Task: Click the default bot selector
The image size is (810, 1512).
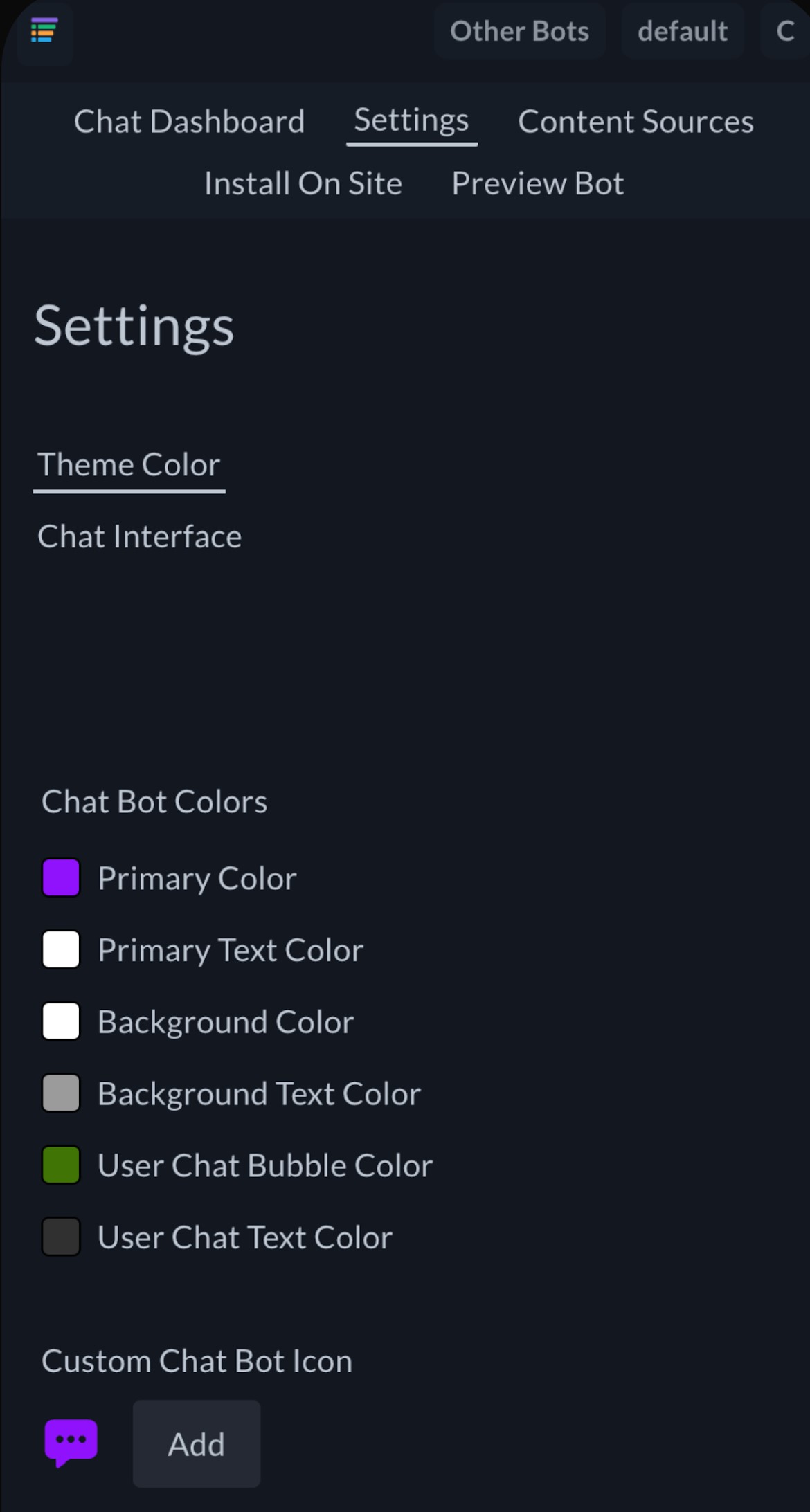Action: click(x=682, y=30)
